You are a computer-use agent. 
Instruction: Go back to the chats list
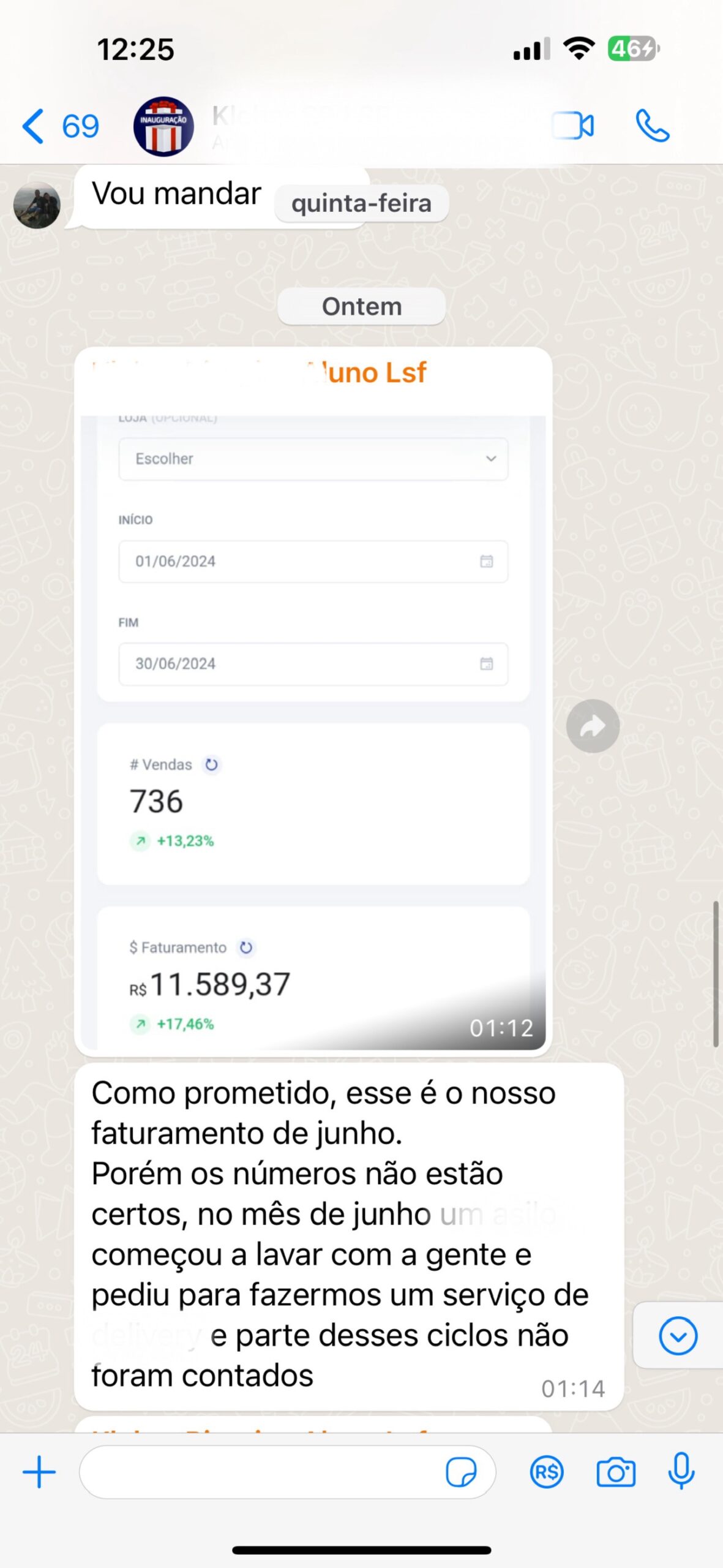pyautogui.click(x=58, y=126)
